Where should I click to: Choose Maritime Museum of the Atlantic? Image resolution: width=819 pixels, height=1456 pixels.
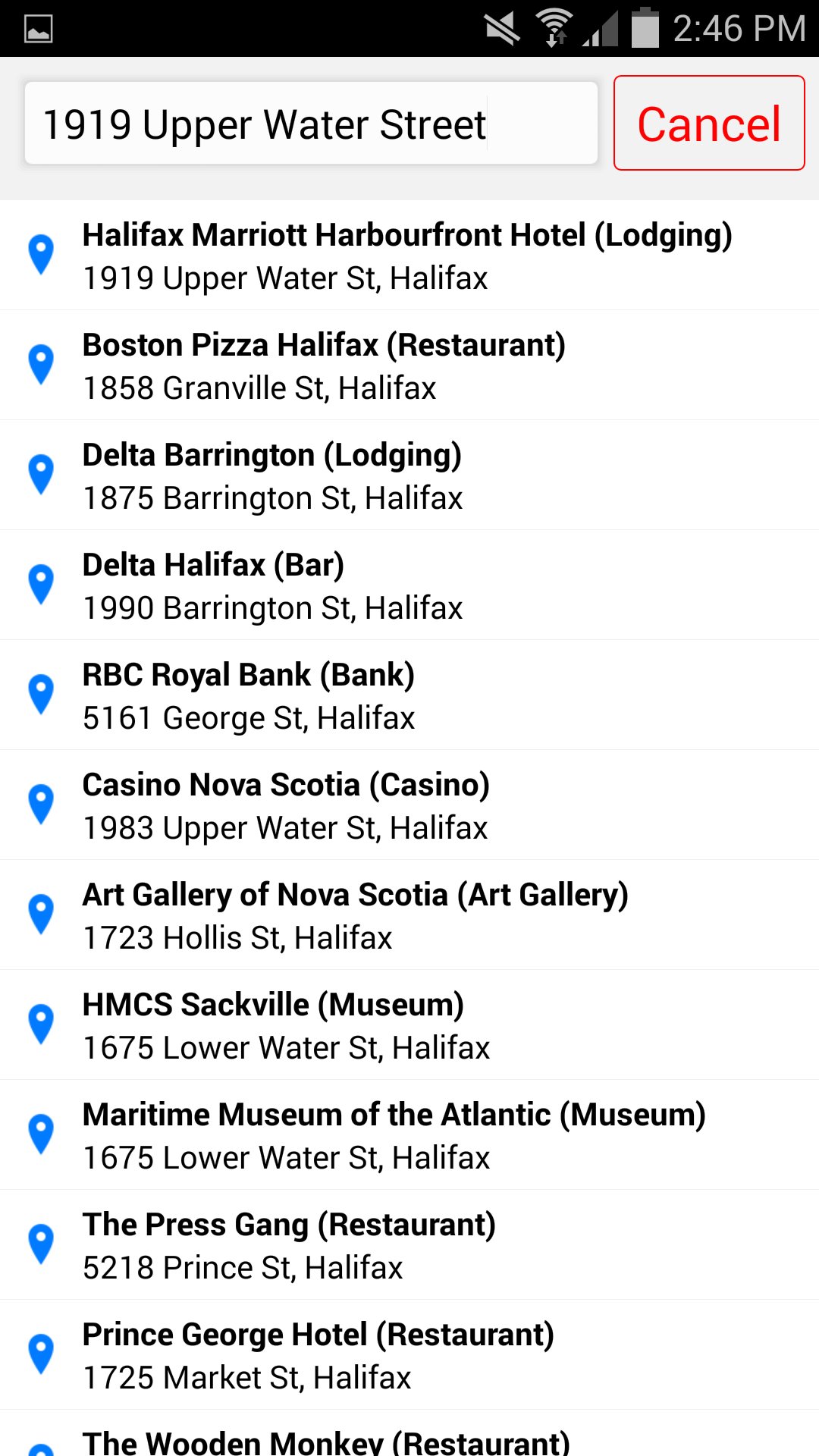coord(409,1134)
